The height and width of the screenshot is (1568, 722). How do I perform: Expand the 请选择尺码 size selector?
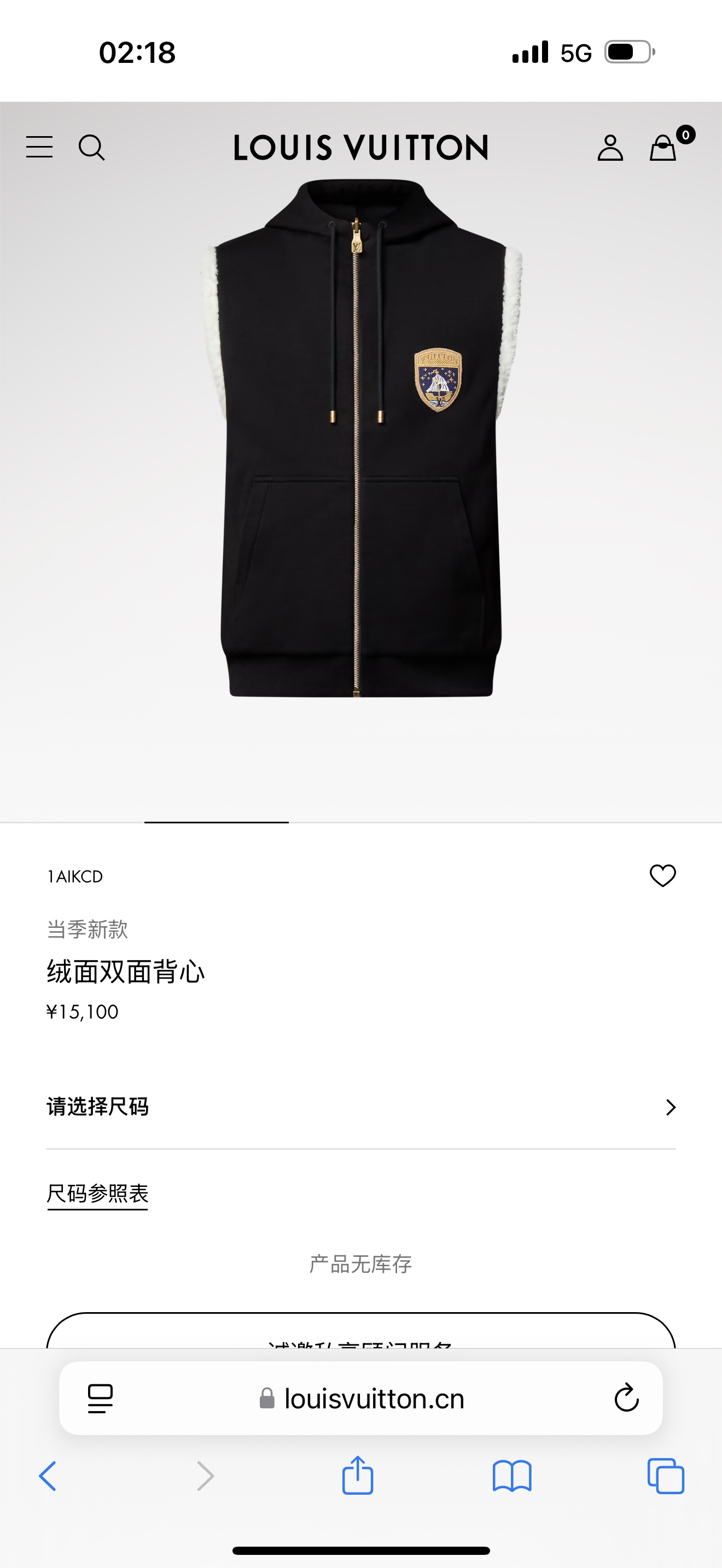coord(361,1107)
